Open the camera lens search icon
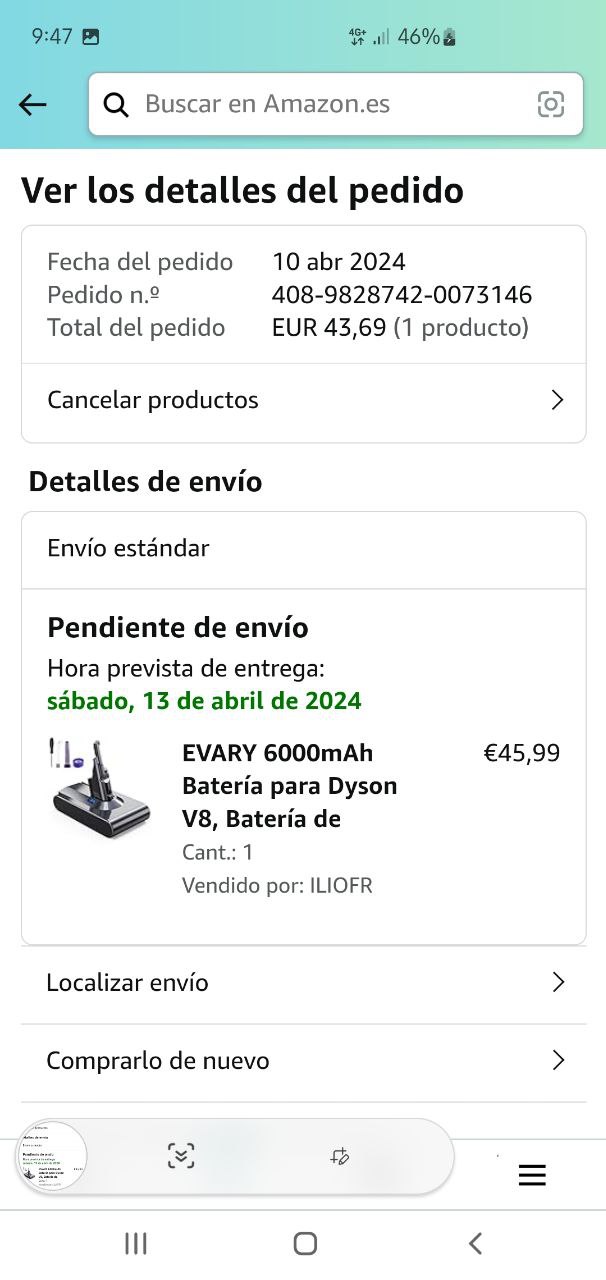Screen dimensions: 606x1280 [551, 104]
